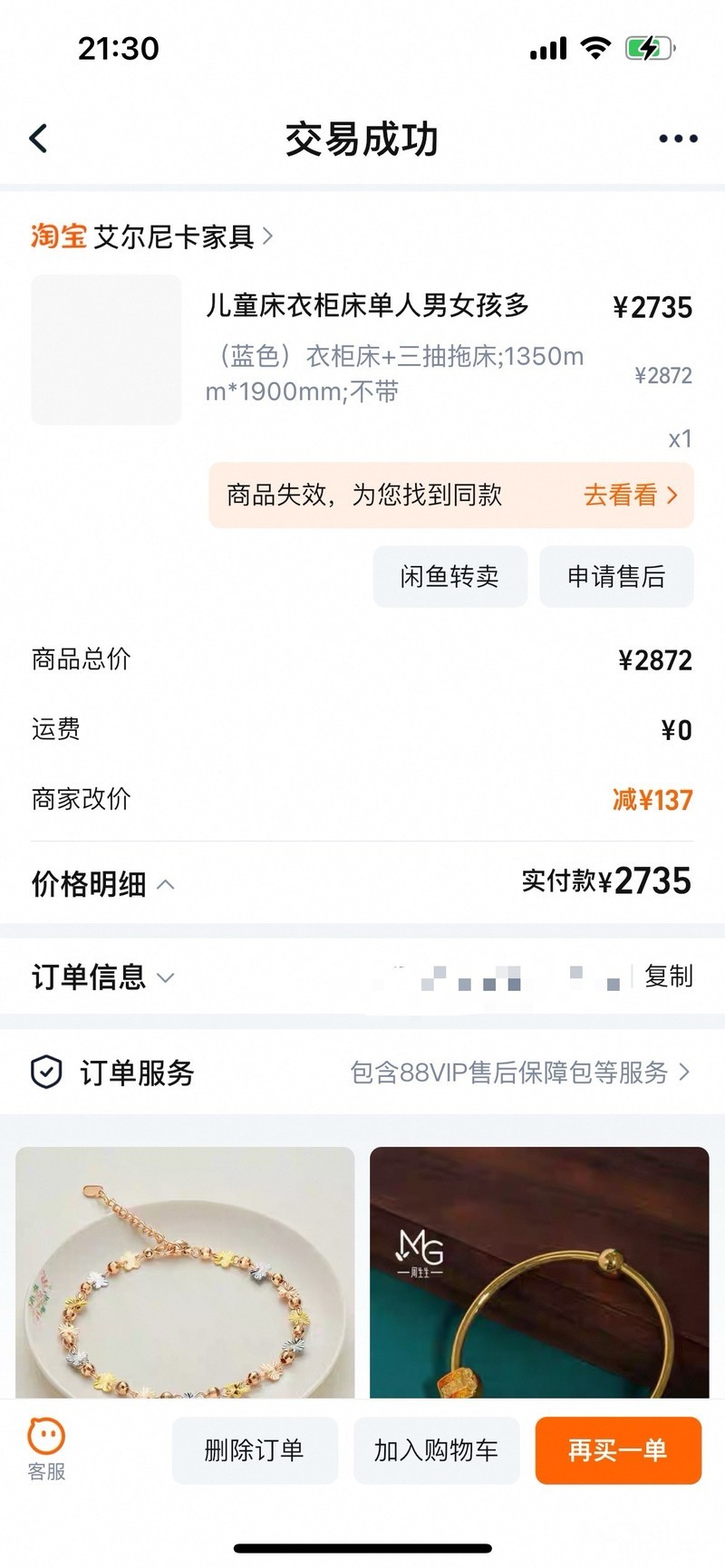Image resolution: width=725 pixels, height=1568 pixels.
Task: Open the 订单服务 details row
Action: [x=362, y=1073]
